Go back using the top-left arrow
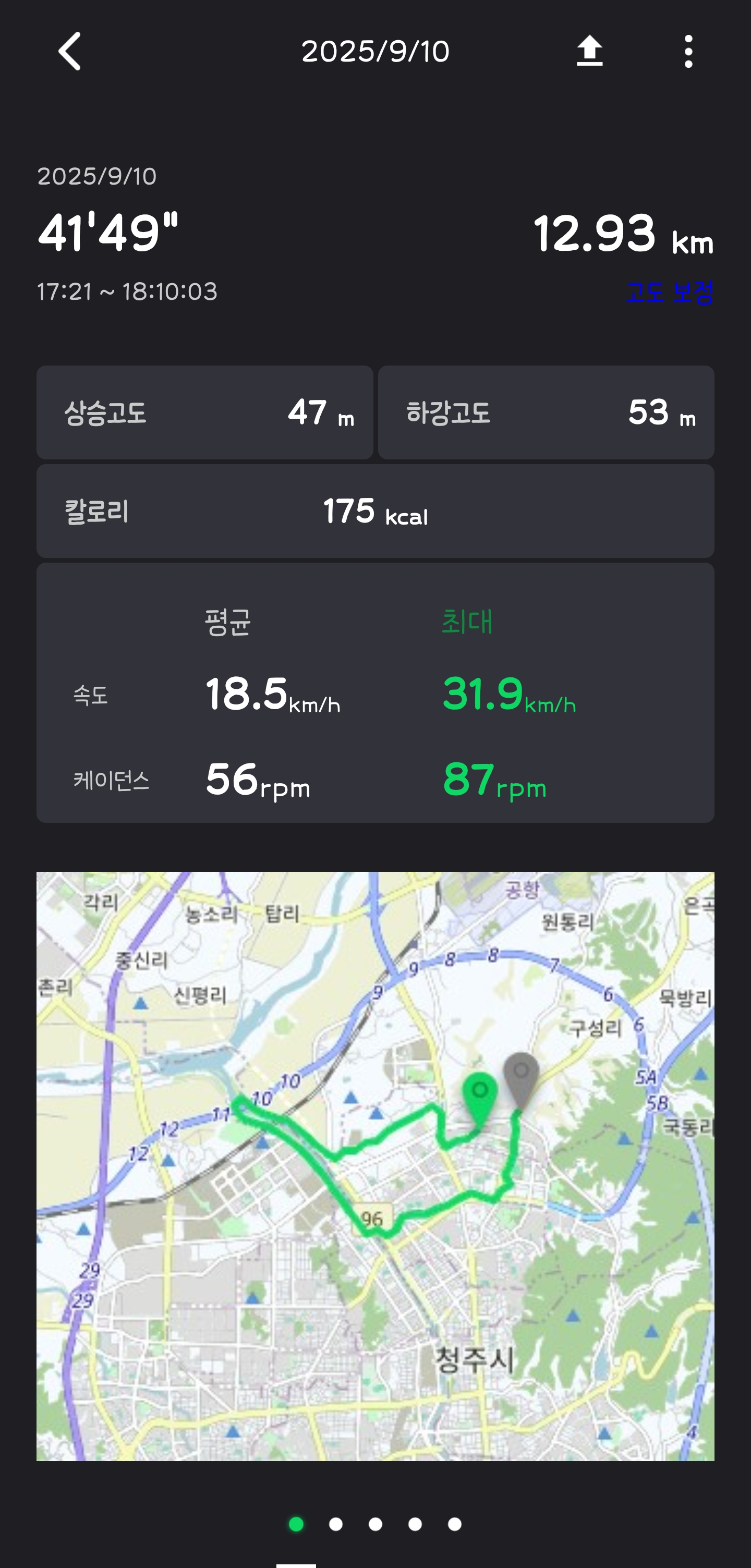The image size is (751, 1568). click(x=70, y=51)
